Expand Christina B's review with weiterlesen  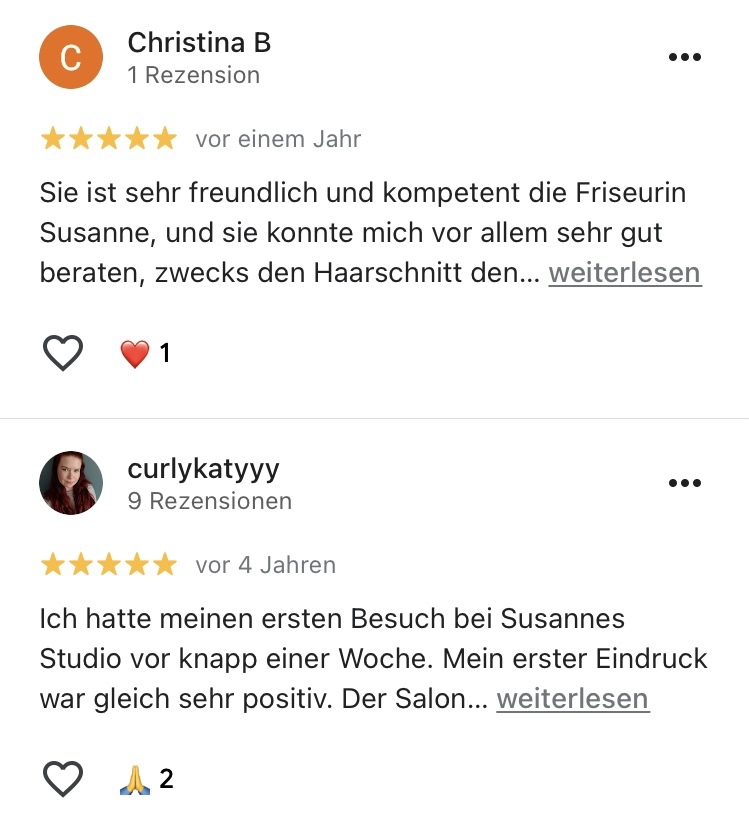(x=624, y=273)
